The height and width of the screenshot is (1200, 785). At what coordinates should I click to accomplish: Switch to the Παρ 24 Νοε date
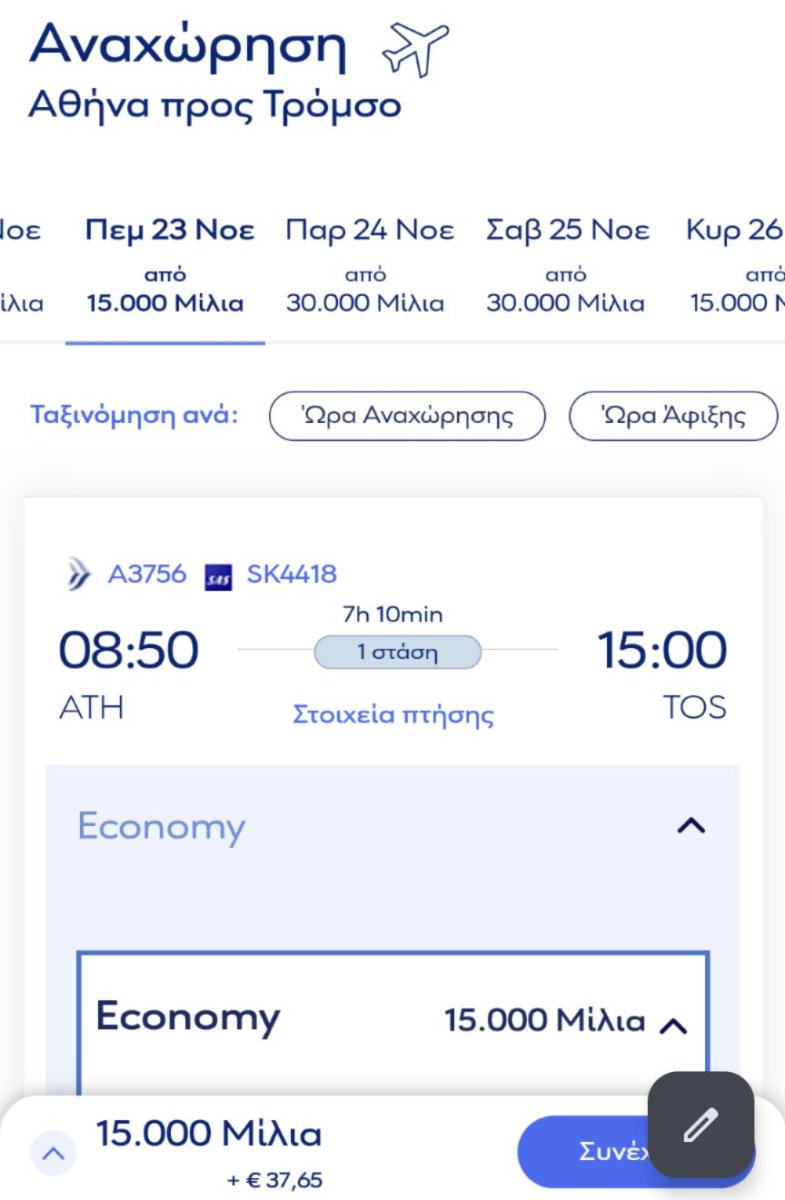pyautogui.click(x=366, y=266)
